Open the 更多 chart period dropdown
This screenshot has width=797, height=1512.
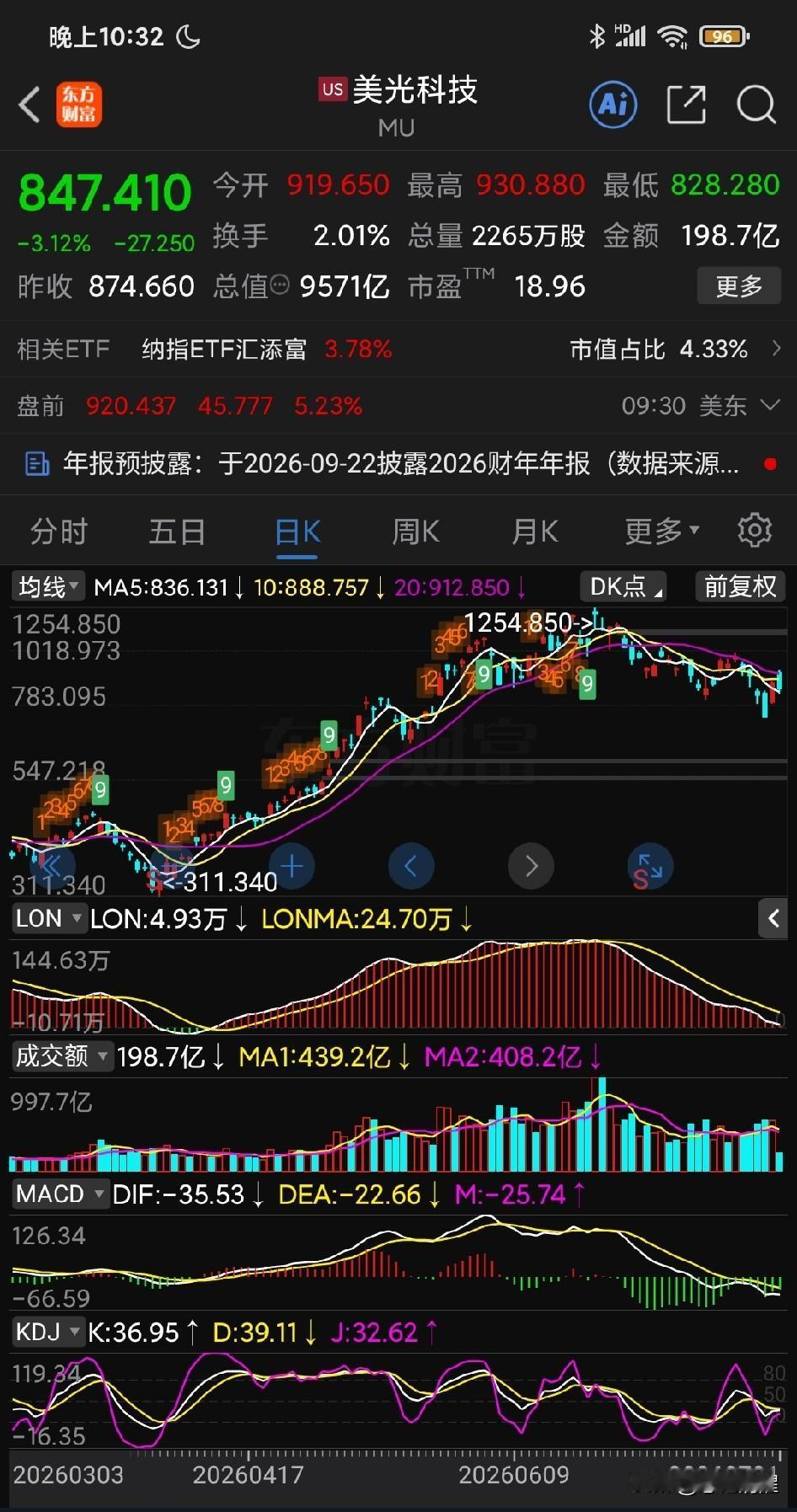662,532
